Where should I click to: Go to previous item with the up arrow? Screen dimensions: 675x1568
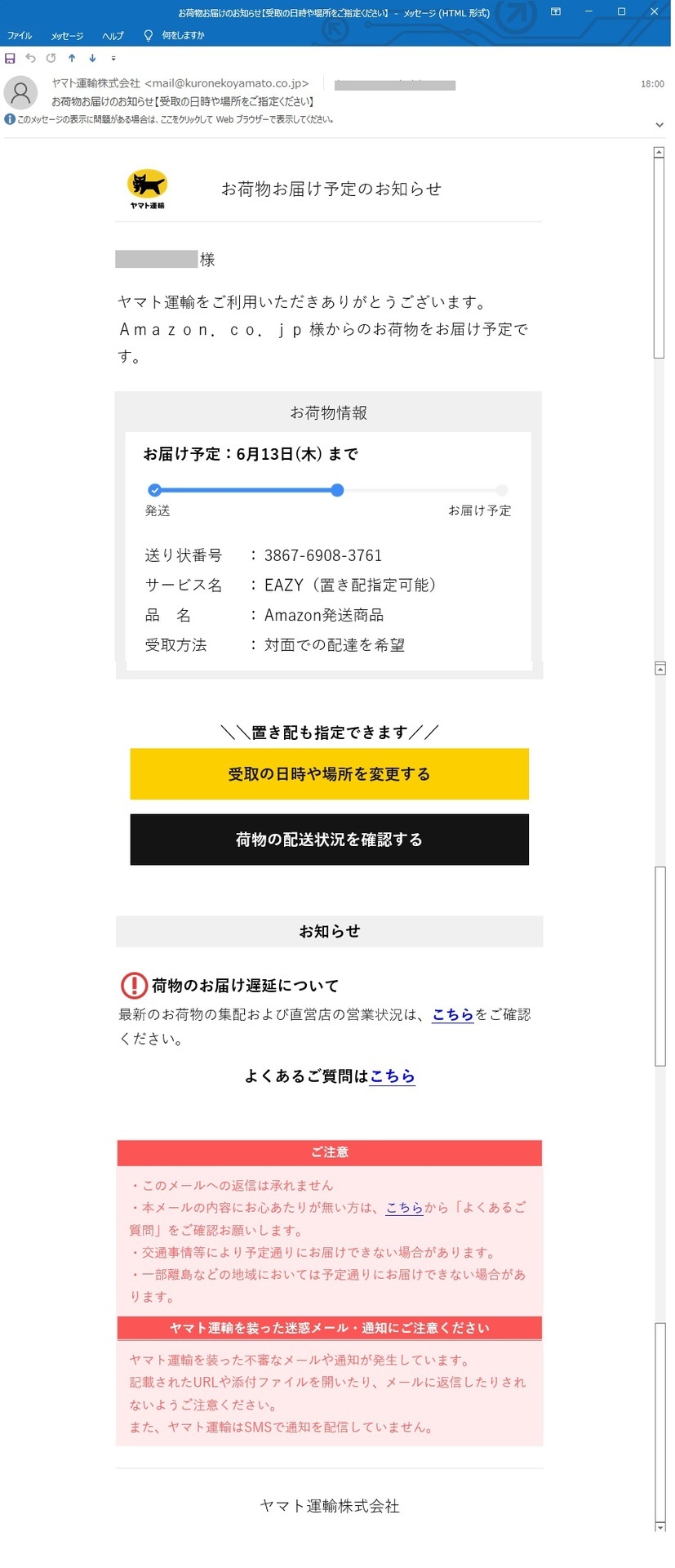pos(72,58)
